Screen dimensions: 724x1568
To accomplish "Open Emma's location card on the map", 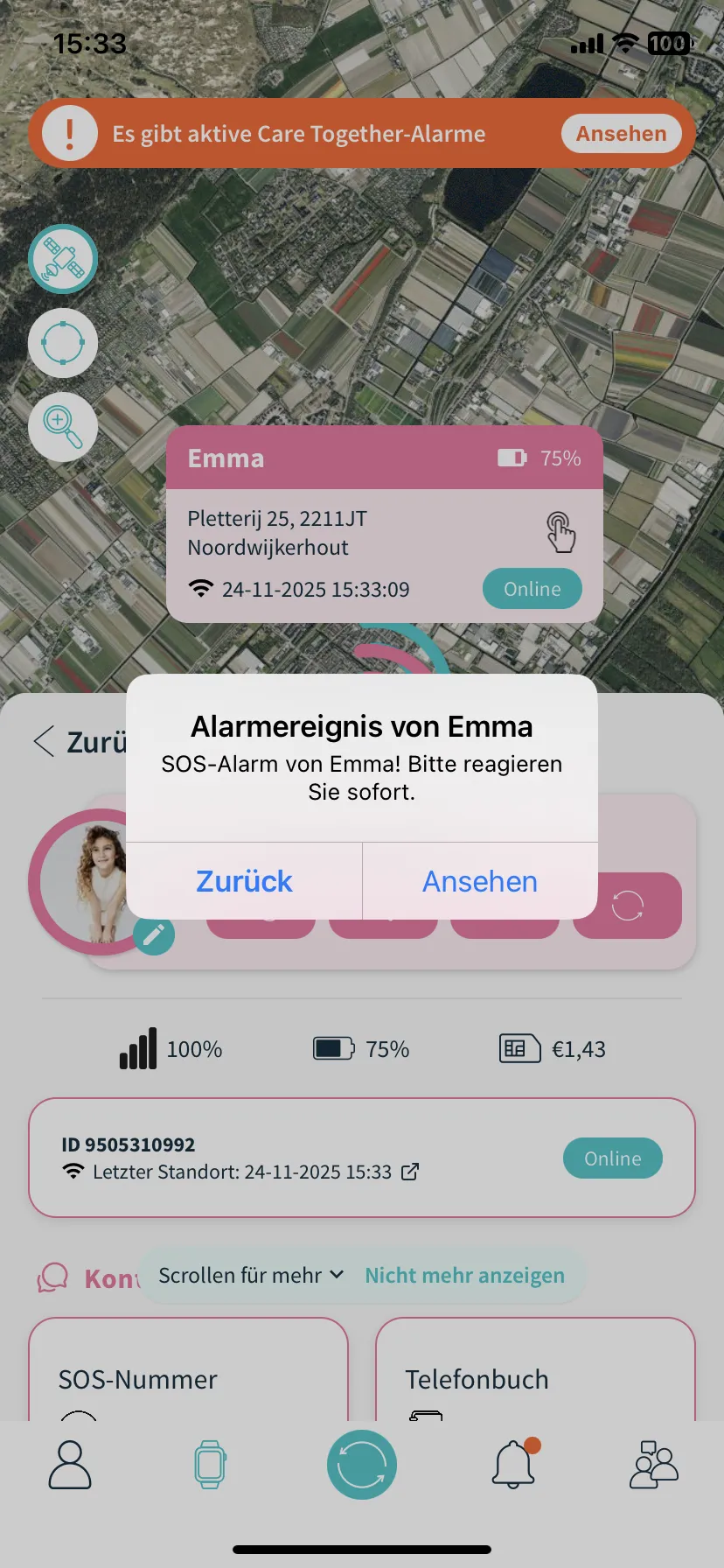I will [385, 525].
